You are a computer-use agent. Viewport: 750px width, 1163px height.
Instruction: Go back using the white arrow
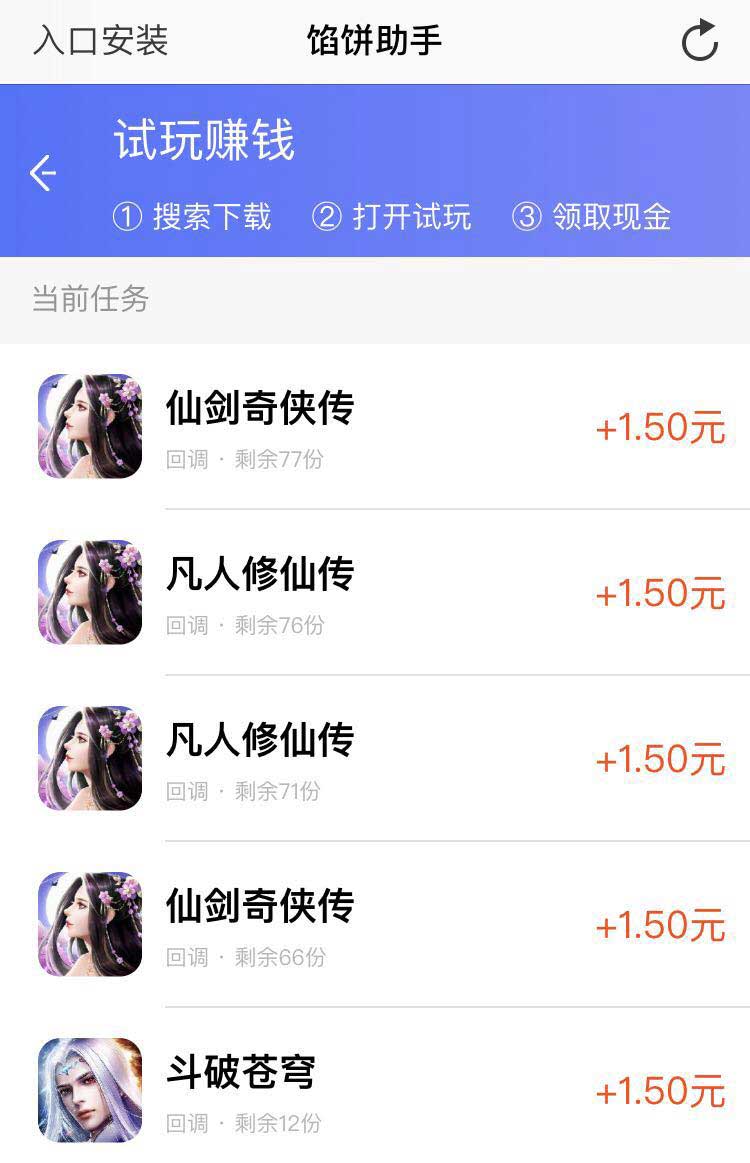[x=43, y=173]
